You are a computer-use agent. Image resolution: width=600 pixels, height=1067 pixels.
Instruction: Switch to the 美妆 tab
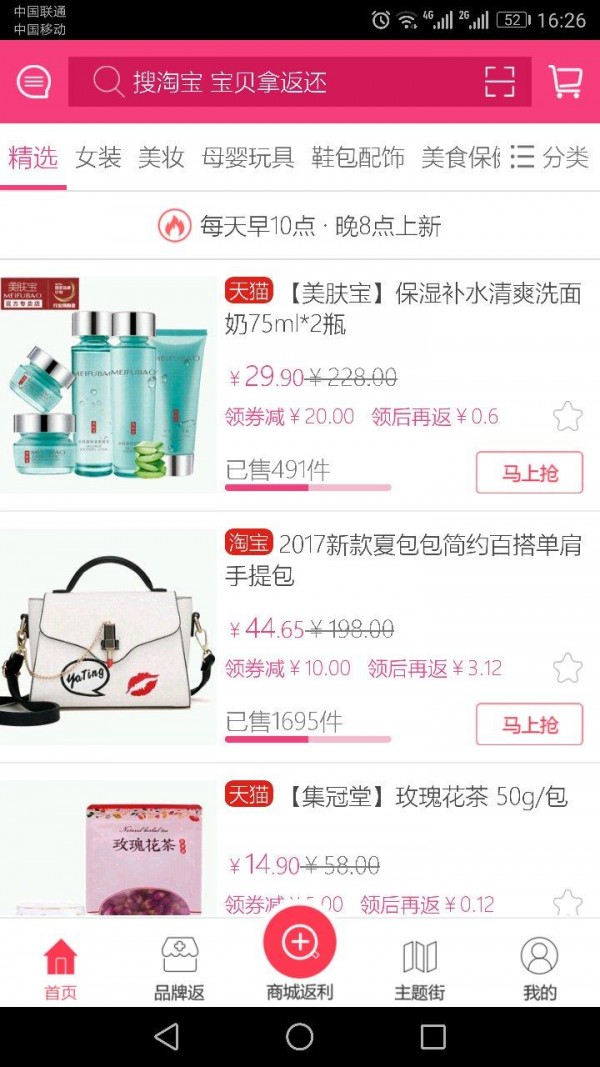[x=161, y=157]
